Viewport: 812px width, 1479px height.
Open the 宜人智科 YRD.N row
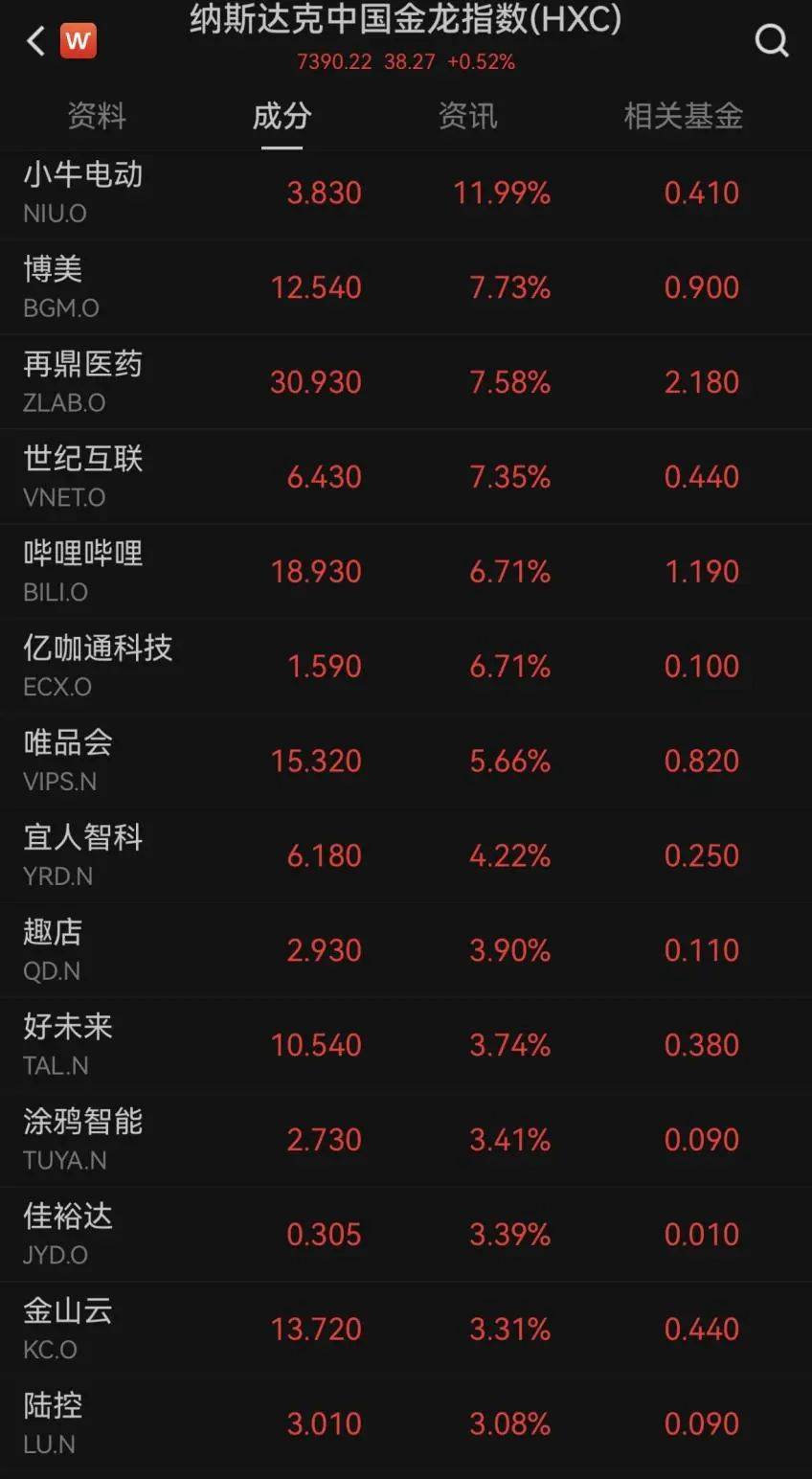pyautogui.click(x=406, y=855)
